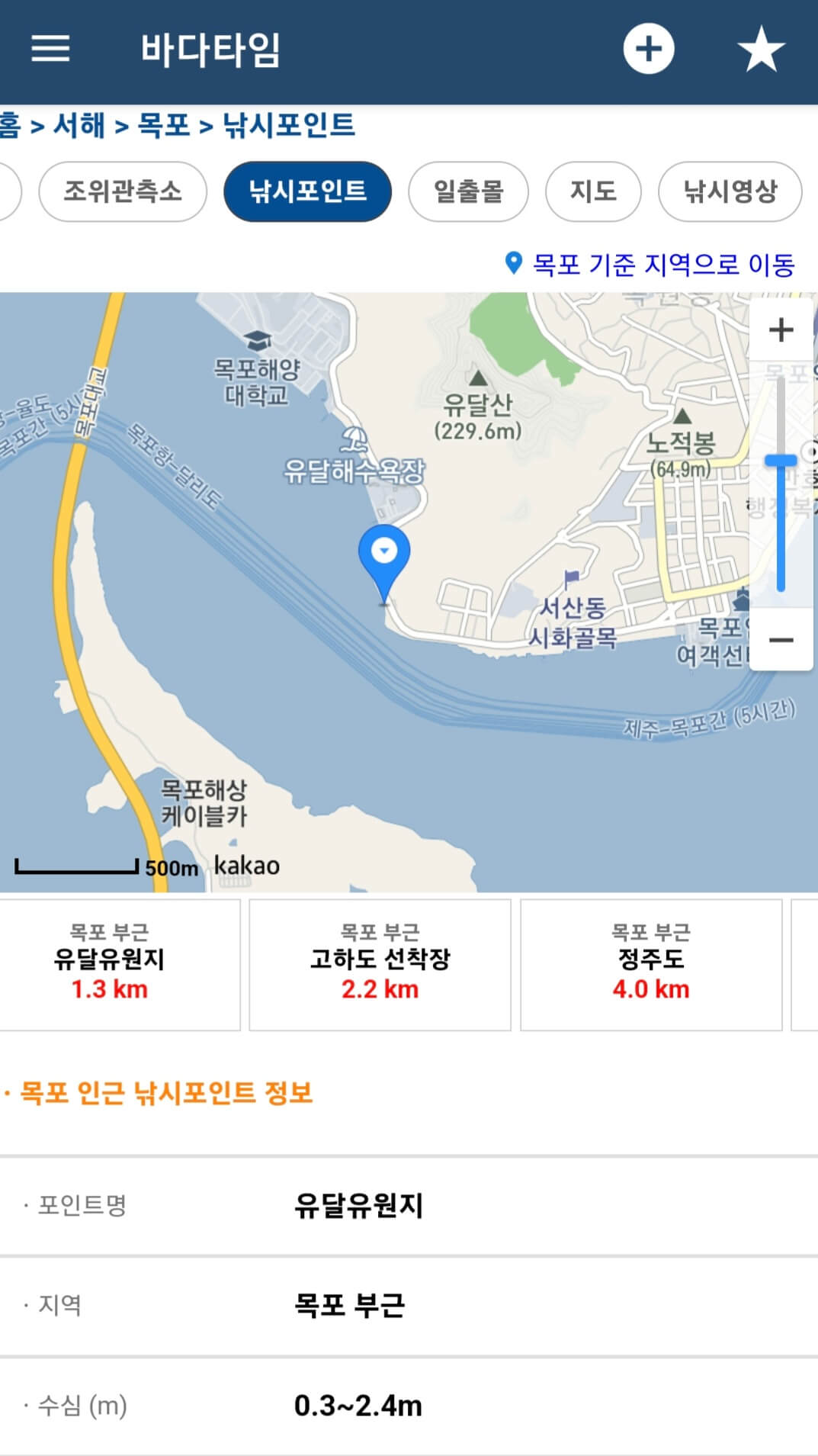
Task: Activate the 일출몰 filter chip
Action: click(x=467, y=192)
